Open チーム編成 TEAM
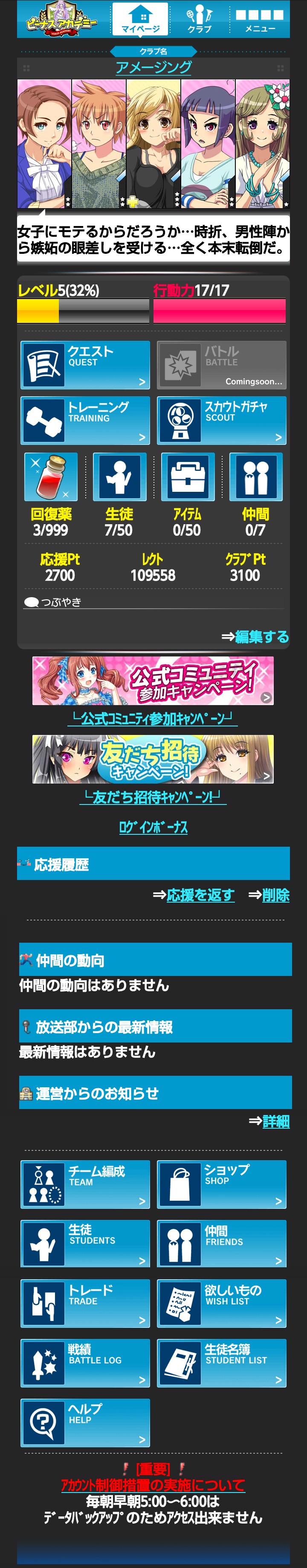The image size is (307, 1568). pyautogui.click(x=85, y=1184)
